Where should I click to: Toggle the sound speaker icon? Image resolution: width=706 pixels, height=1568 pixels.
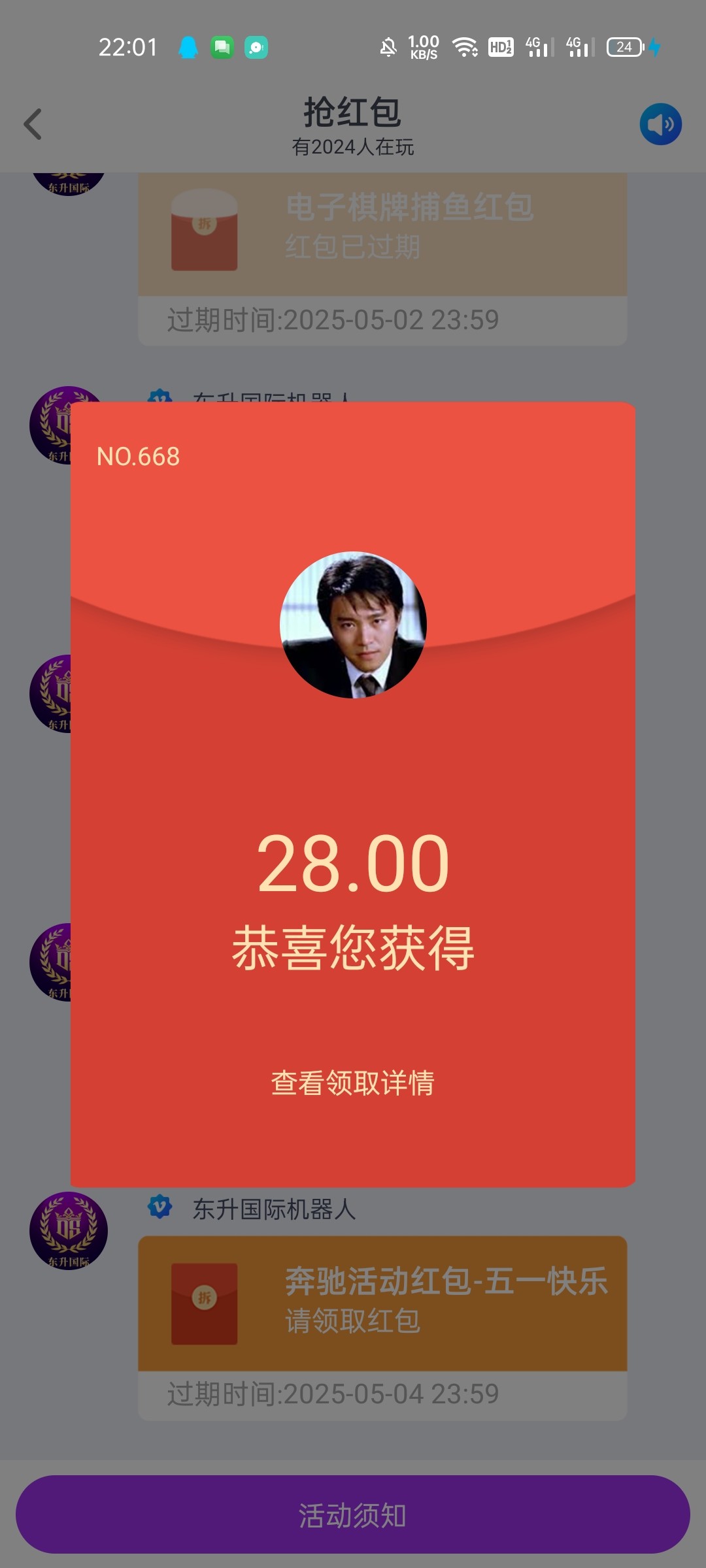pyautogui.click(x=660, y=124)
